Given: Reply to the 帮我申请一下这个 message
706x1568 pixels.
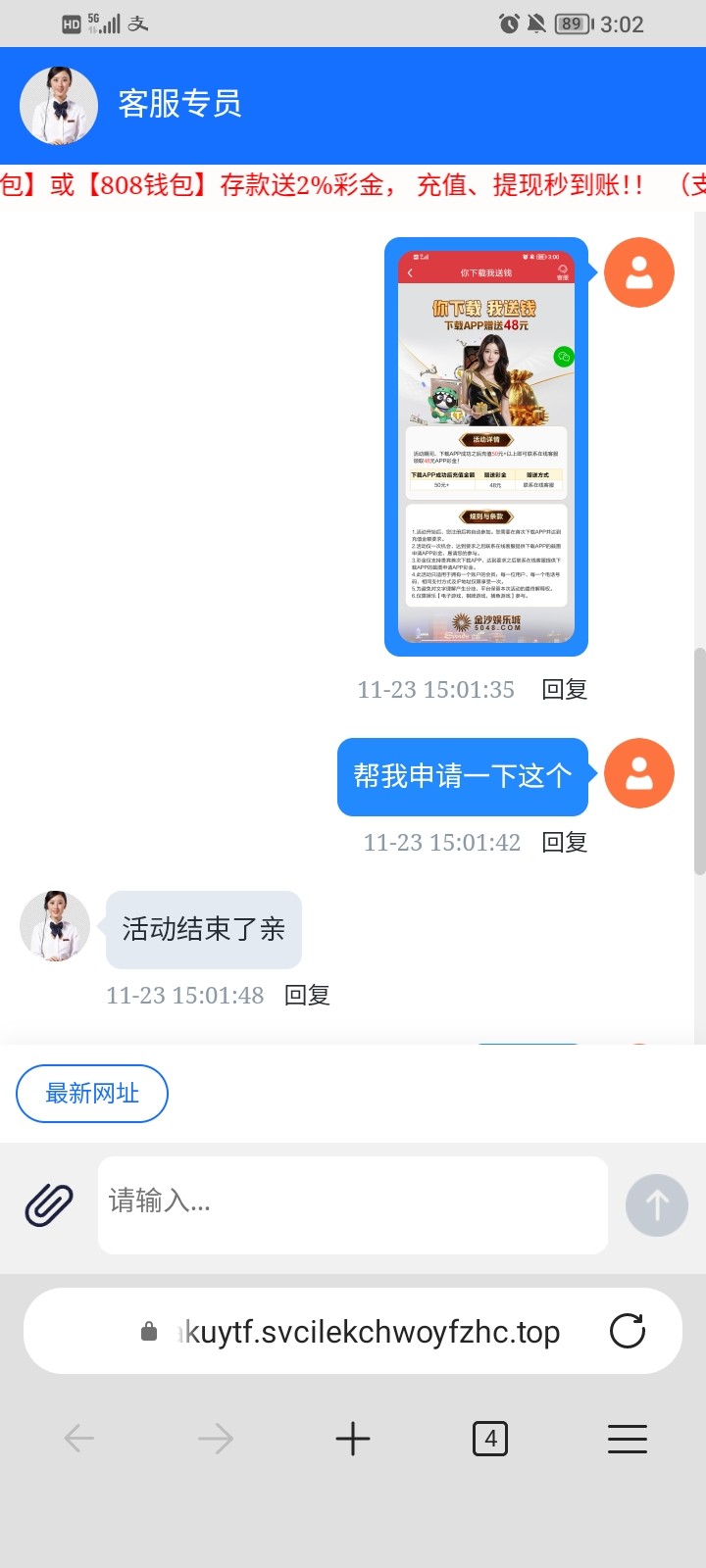Looking at the screenshot, I should pos(565,843).
